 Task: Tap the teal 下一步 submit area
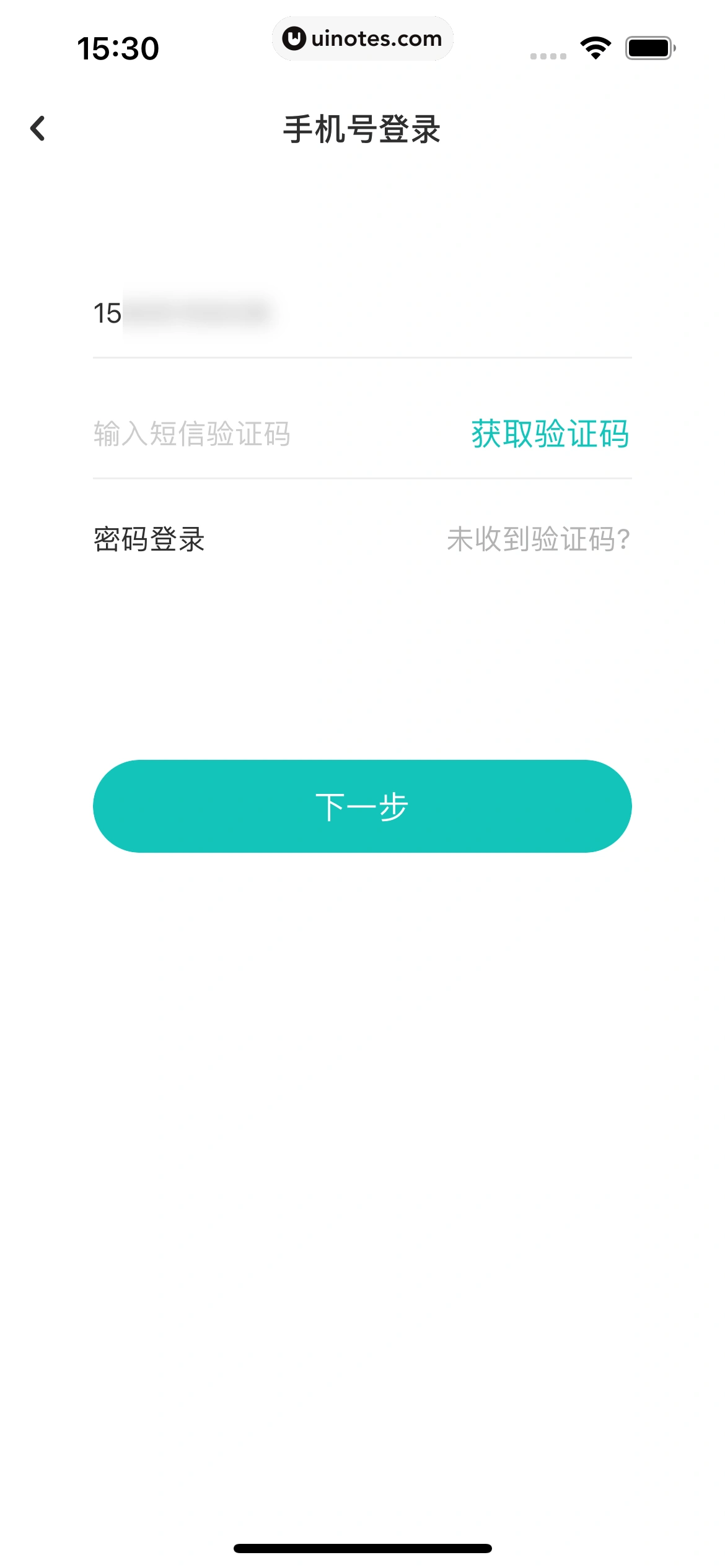pyautogui.click(x=362, y=806)
